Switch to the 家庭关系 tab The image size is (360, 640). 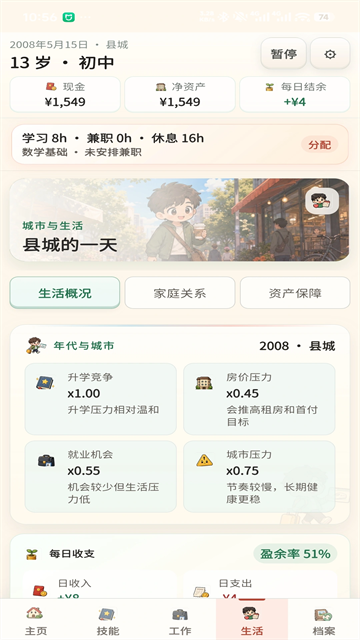[x=180, y=293]
